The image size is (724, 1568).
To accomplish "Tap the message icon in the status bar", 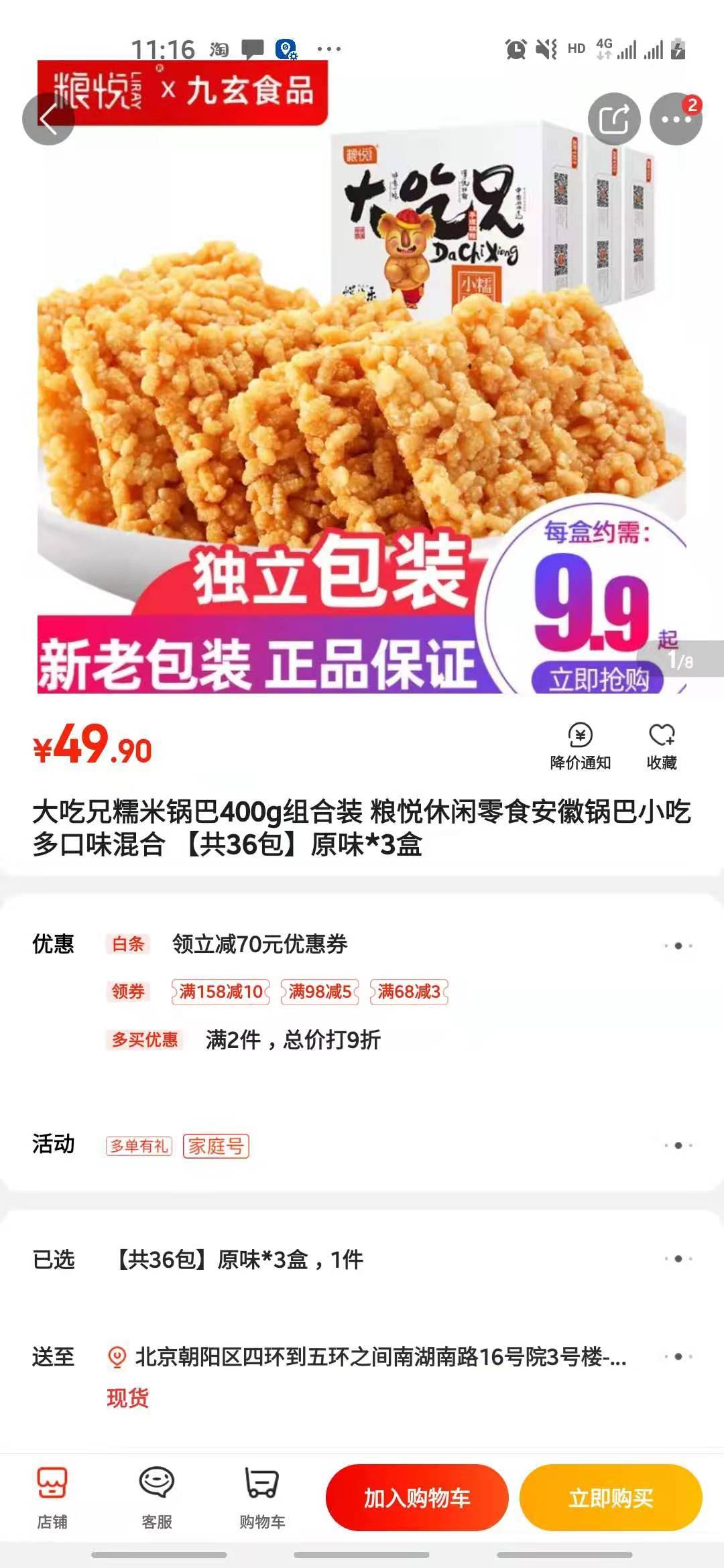I will click(x=251, y=49).
